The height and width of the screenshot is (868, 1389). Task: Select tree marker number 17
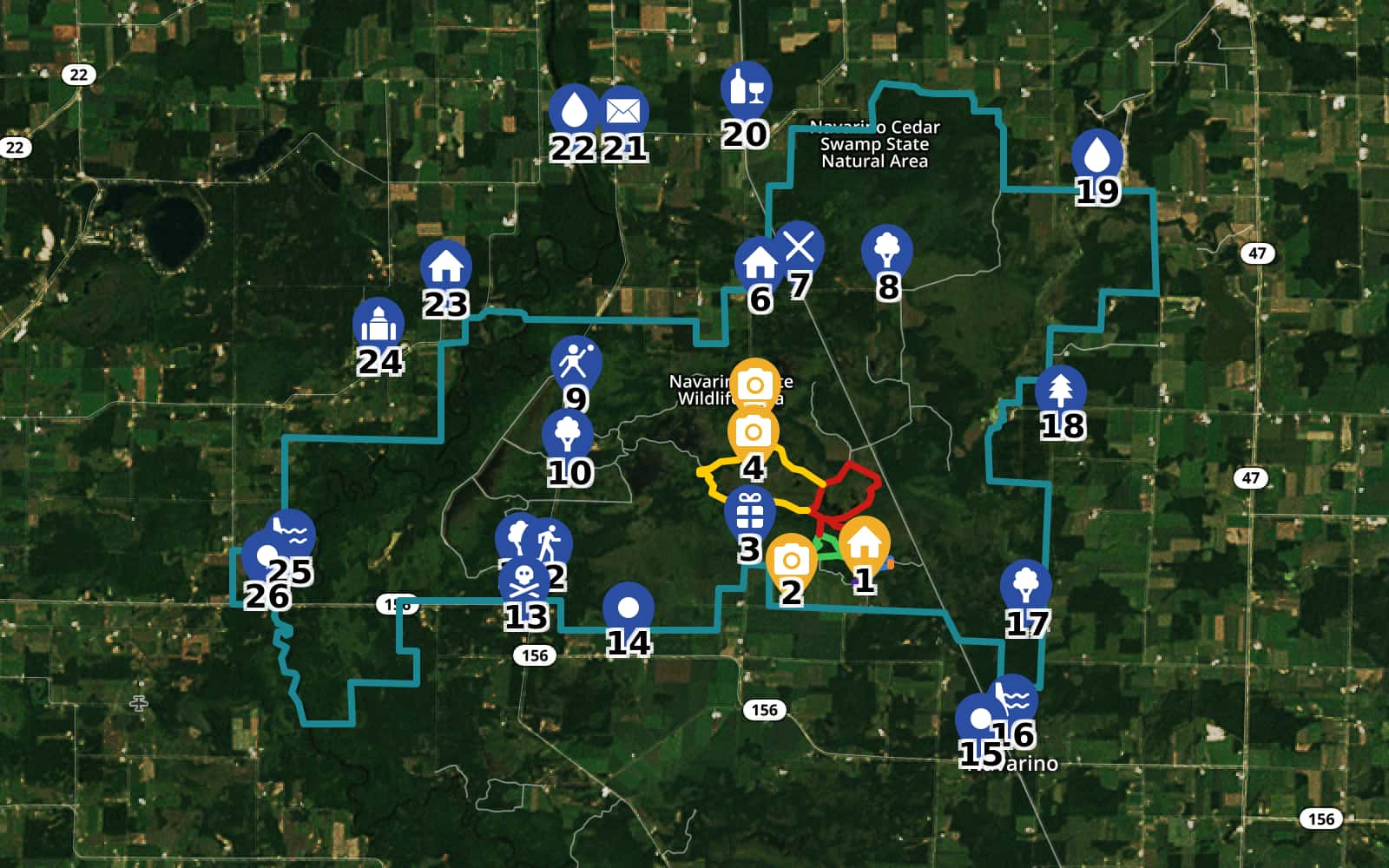click(1025, 584)
